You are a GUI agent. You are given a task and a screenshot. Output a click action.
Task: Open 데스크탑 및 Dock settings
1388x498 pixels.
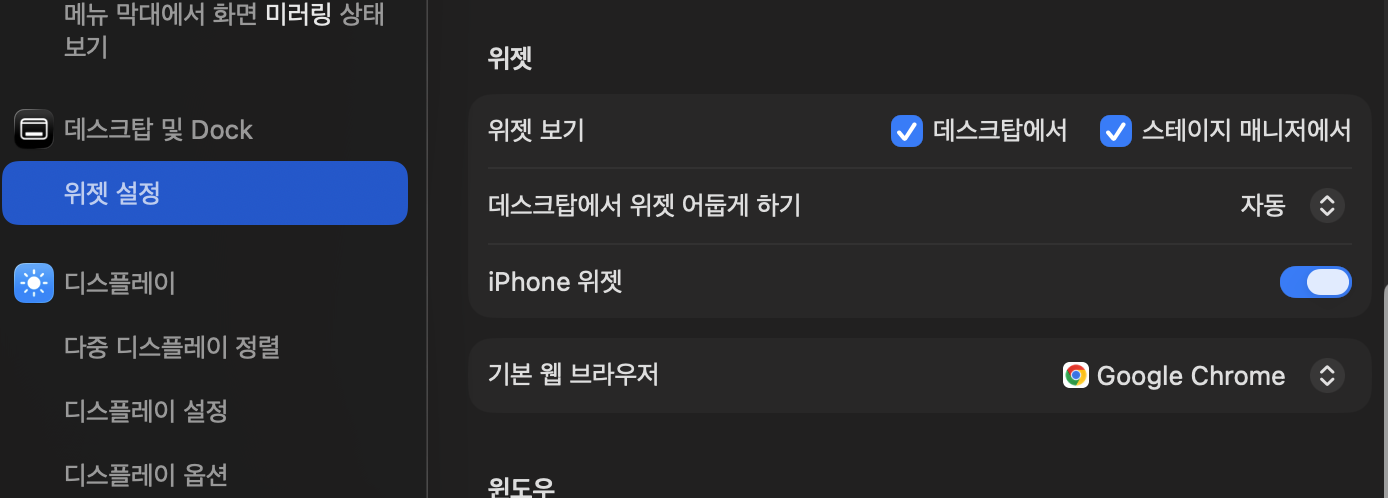click(x=158, y=130)
